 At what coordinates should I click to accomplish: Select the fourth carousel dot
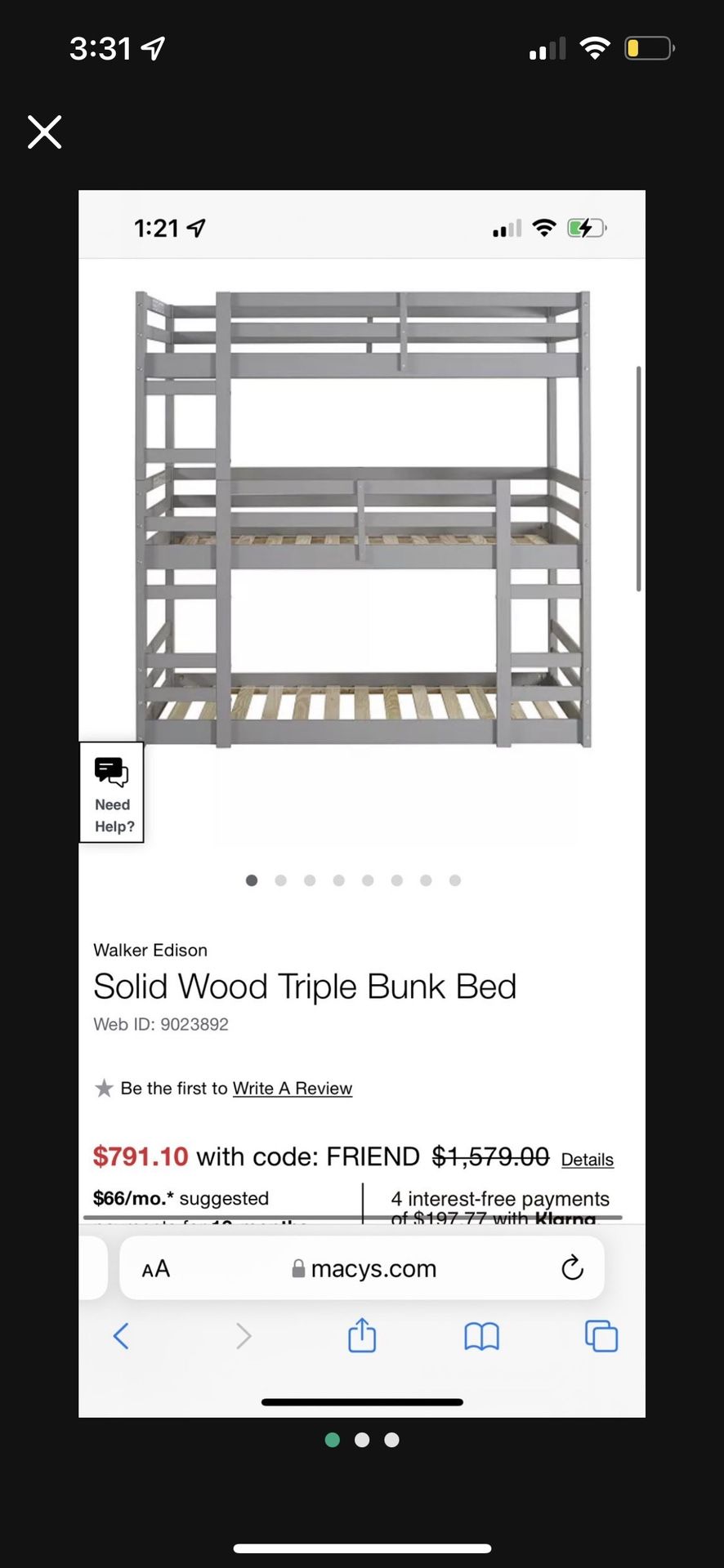(x=338, y=880)
